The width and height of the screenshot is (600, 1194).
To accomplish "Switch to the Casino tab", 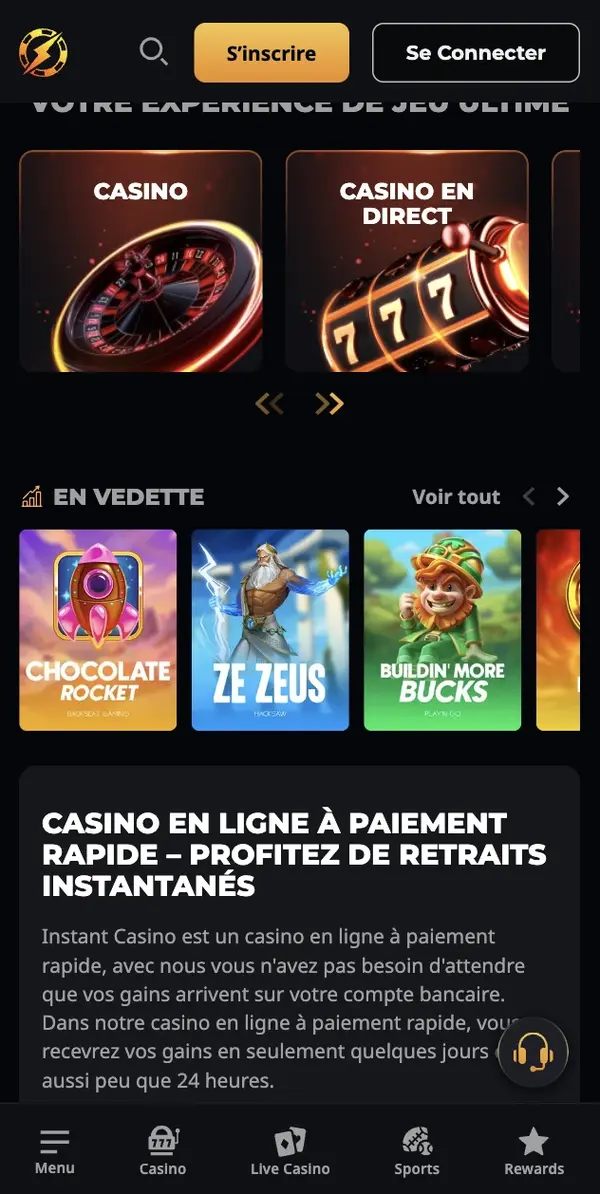I will pos(163,1151).
